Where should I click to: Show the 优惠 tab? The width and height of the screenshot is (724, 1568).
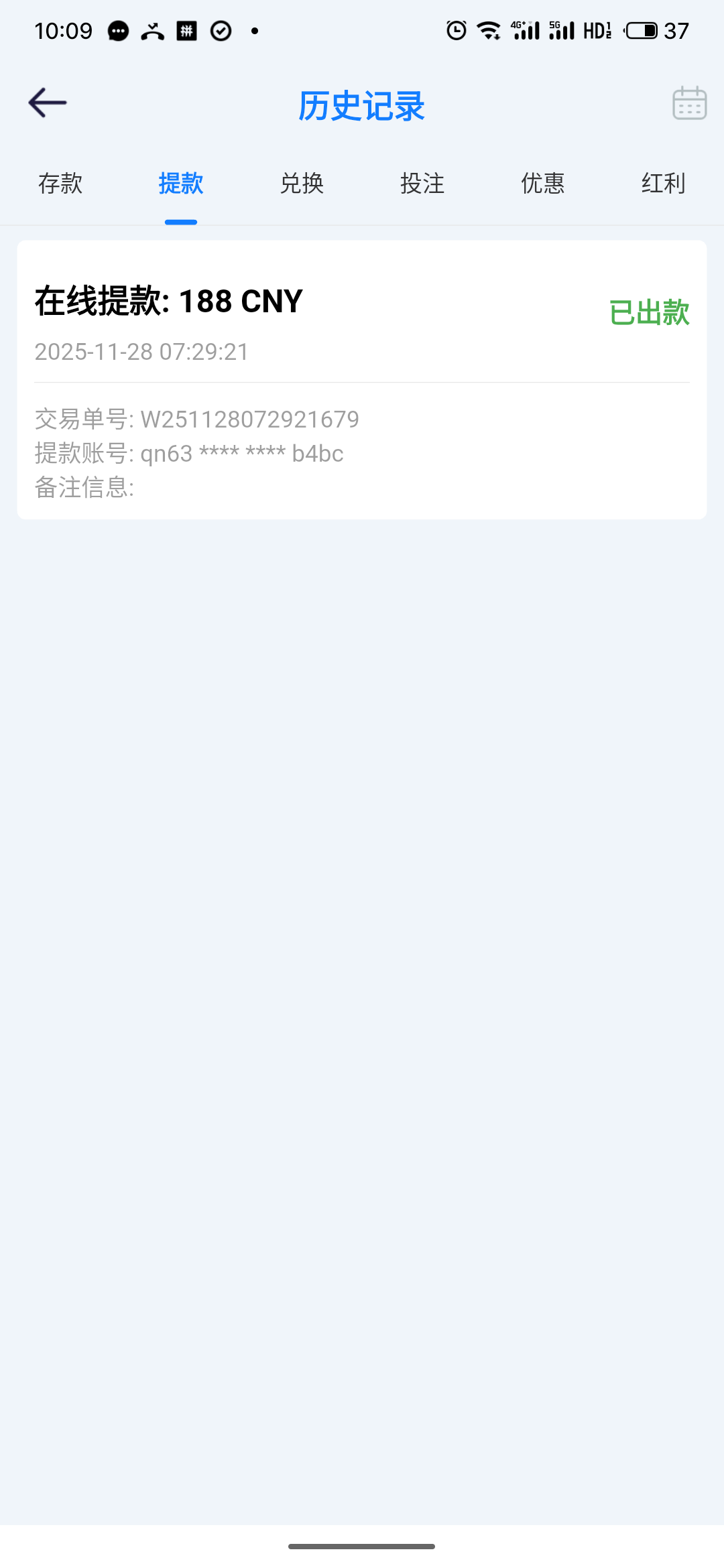pos(543,184)
